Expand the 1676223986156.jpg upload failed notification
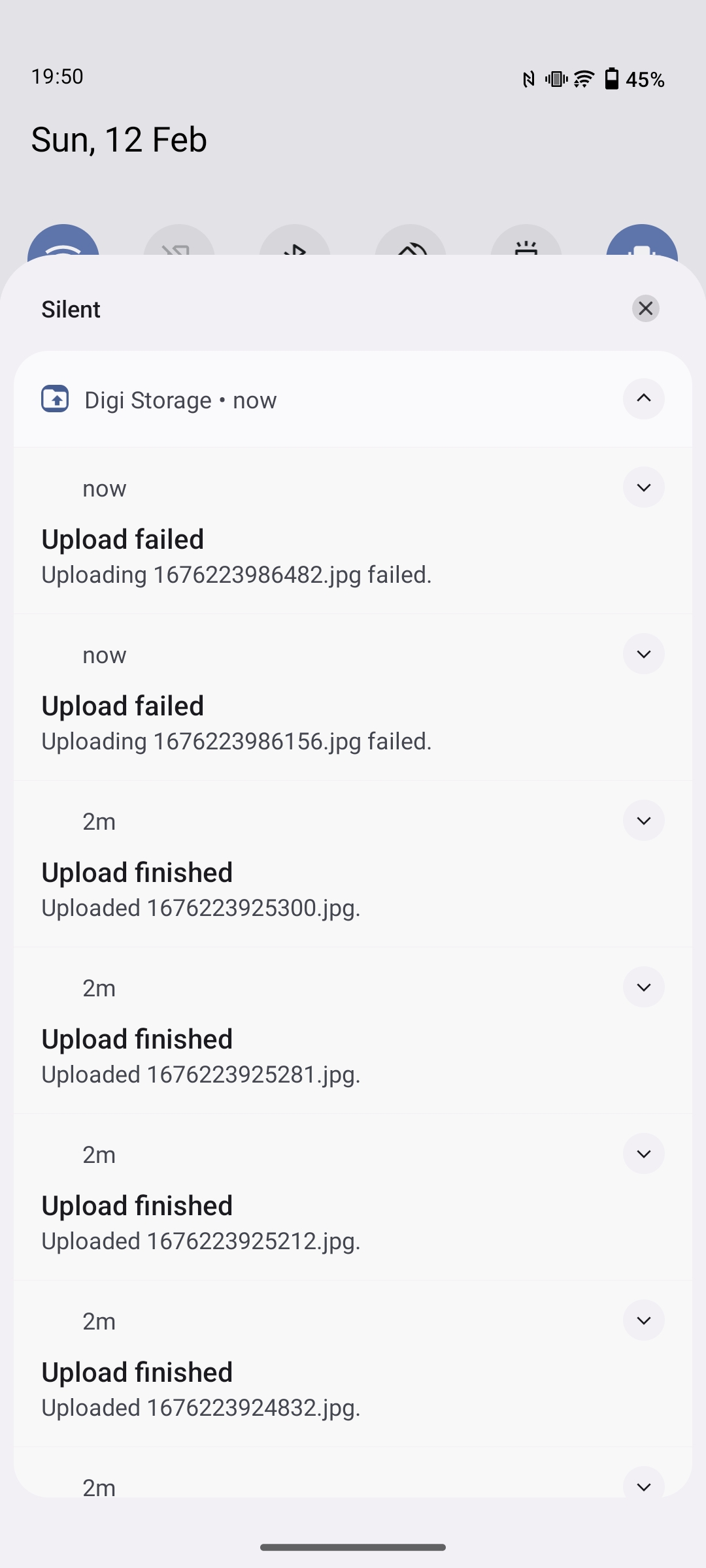The width and height of the screenshot is (706, 1568). pyautogui.click(x=643, y=654)
